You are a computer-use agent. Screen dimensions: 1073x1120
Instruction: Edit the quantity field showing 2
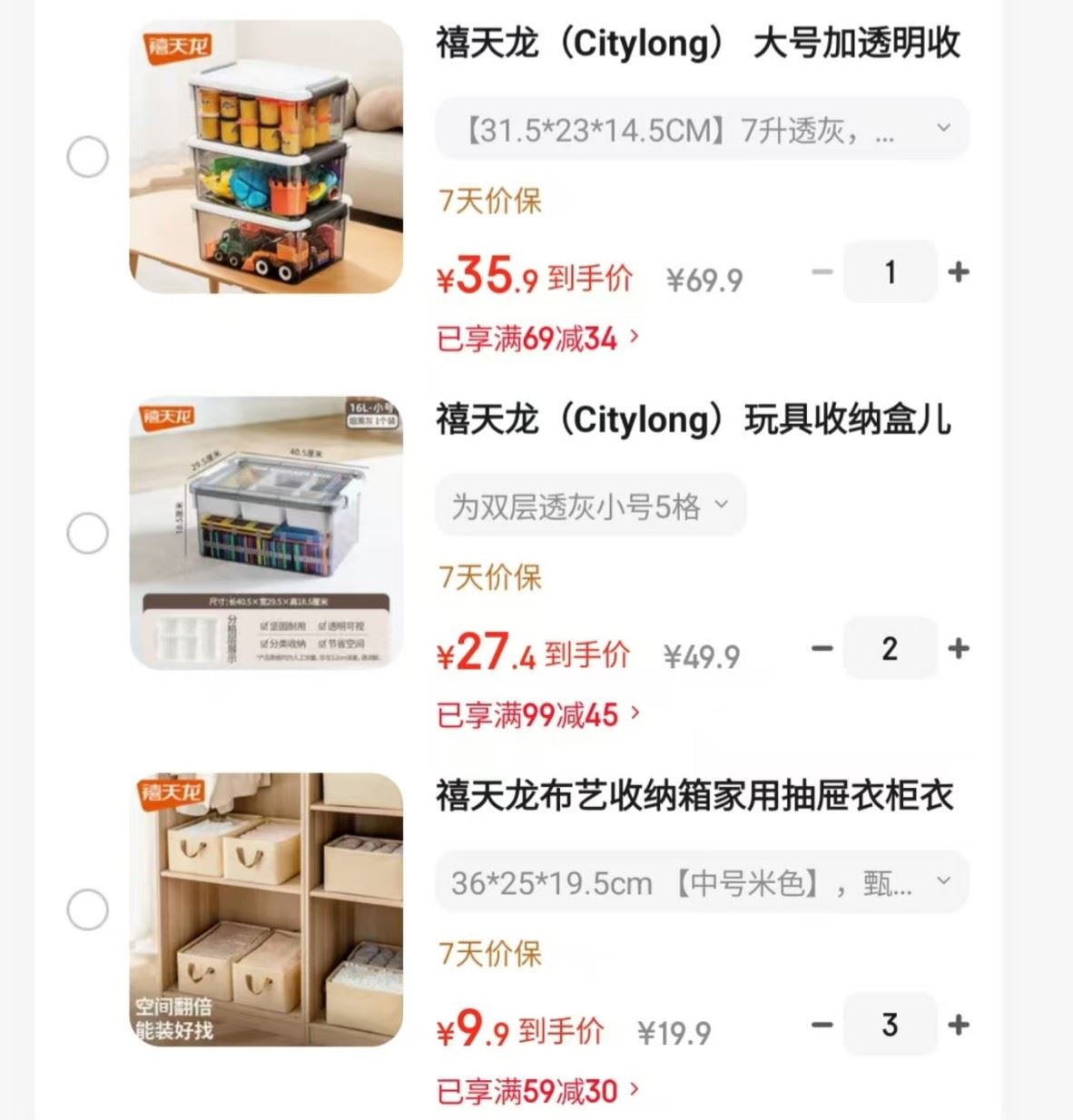tap(890, 648)
